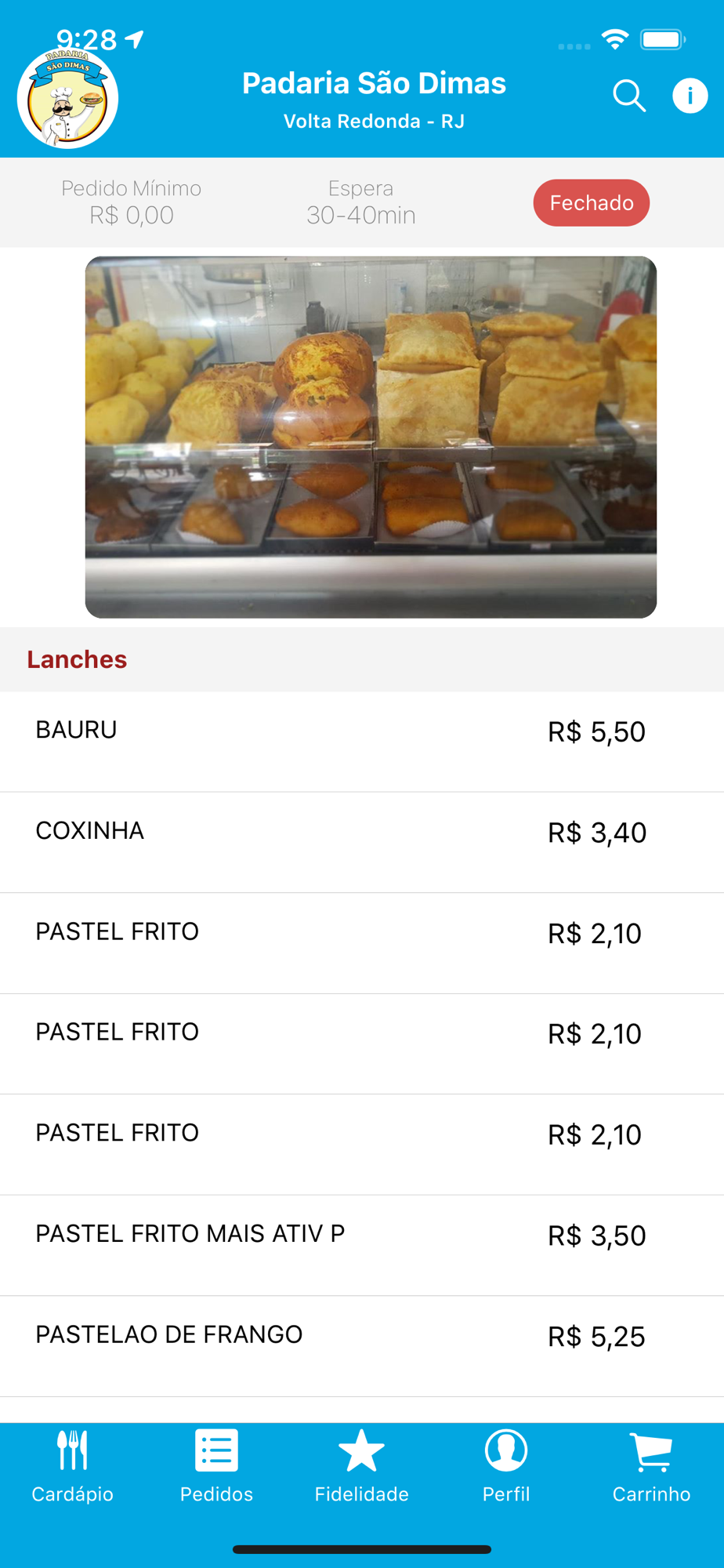Select the BAURU menu item
Viewport: 724px width, 1568px height.
point(360,741)
